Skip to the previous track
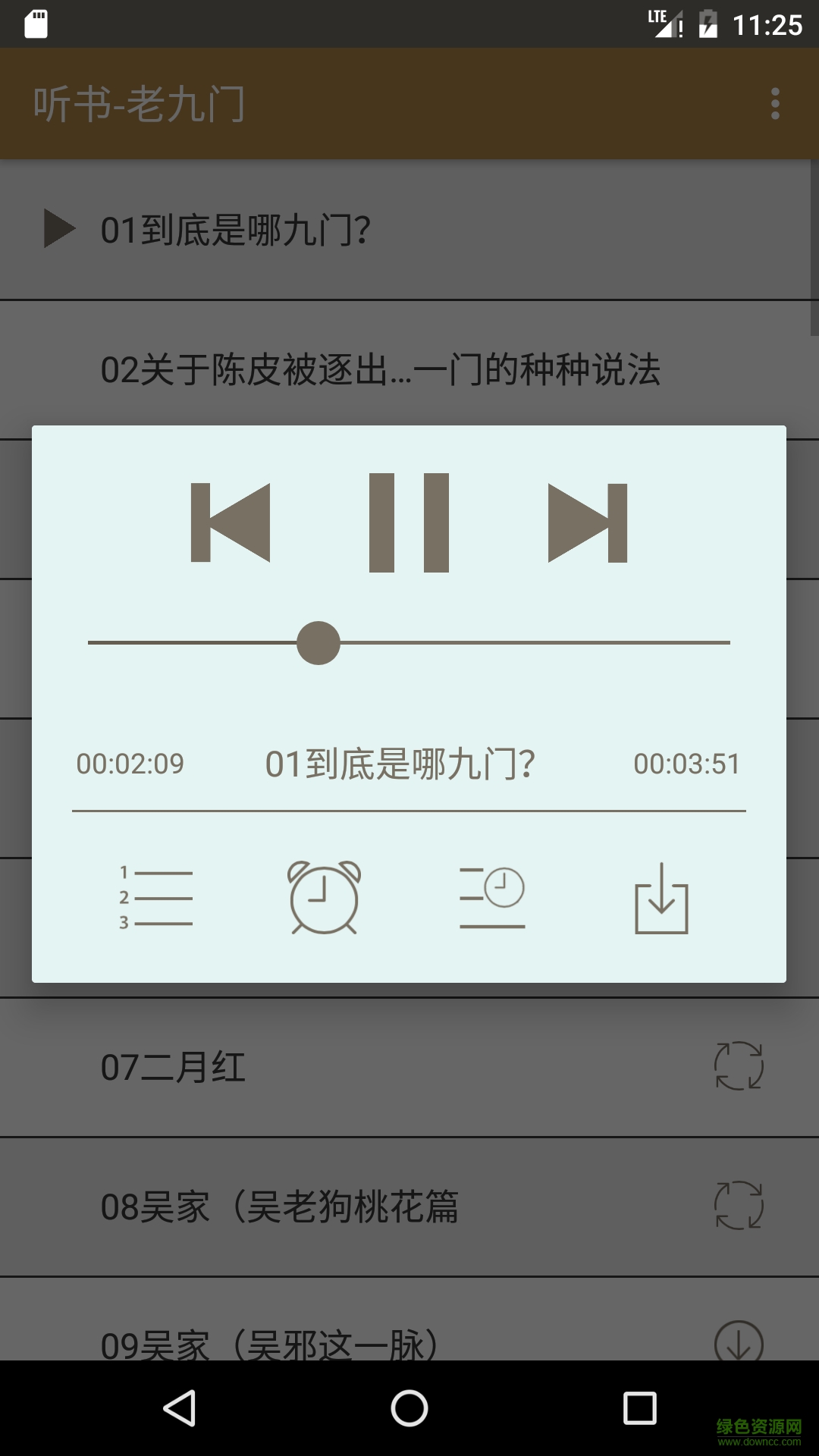Viewport: 819px width, 1456px height. click(x=231, y=521)
